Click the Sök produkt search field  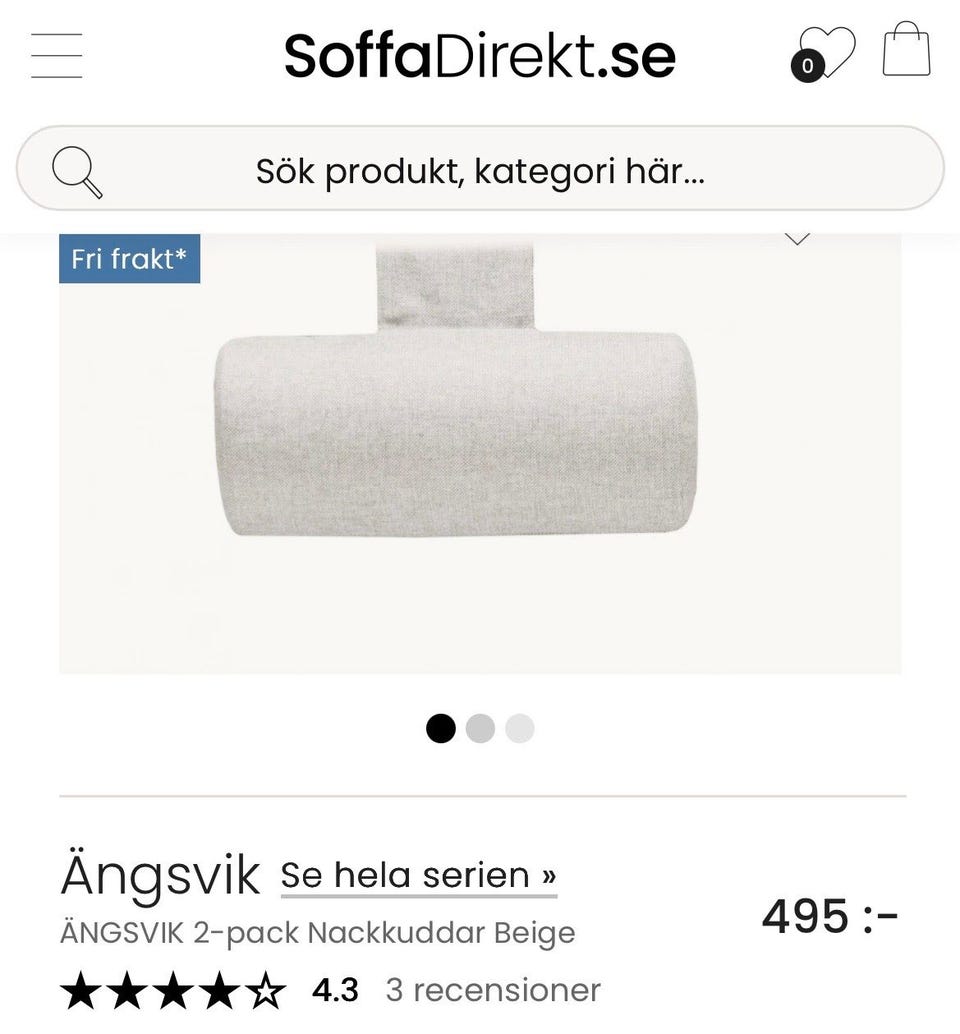[x=480, y=170]
